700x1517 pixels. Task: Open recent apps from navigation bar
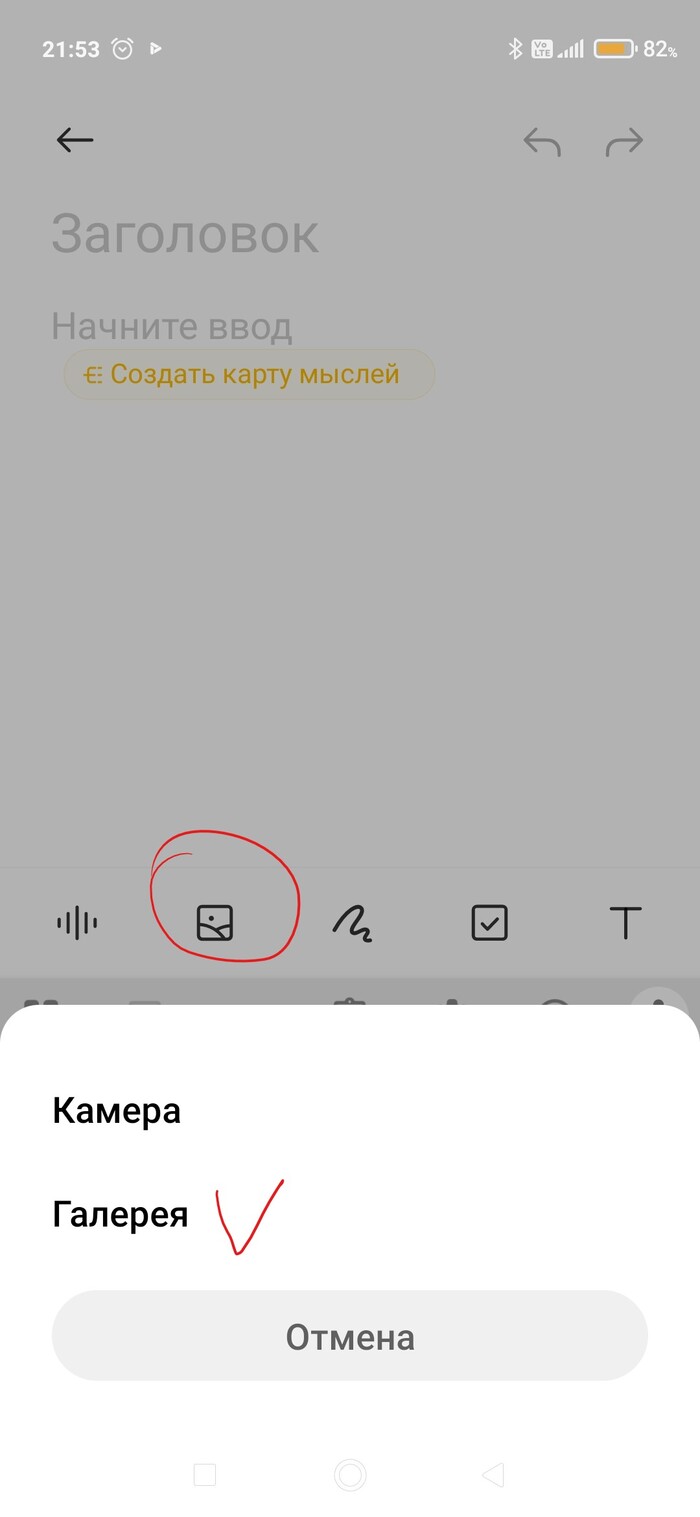[x=205, y=1474]
